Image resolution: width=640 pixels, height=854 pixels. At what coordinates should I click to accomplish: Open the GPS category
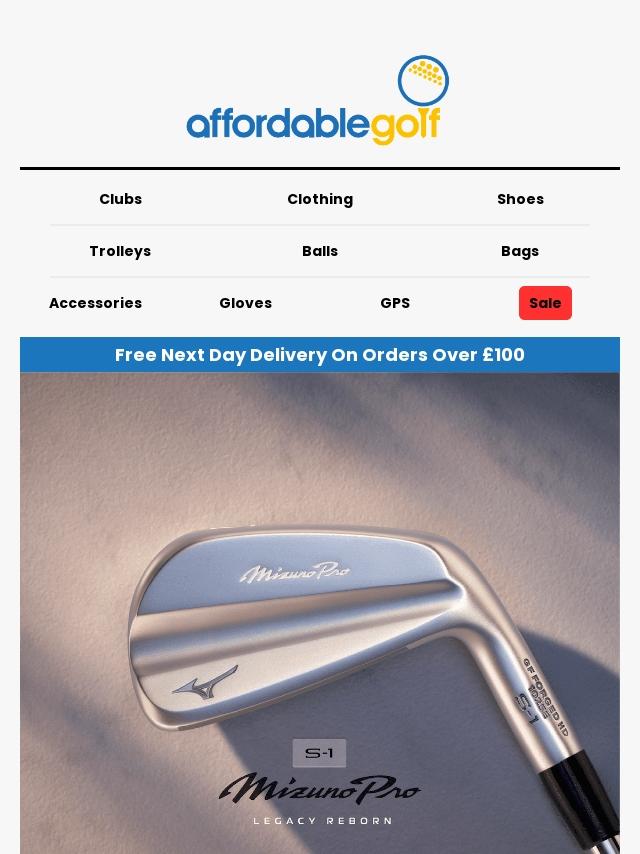[395, 303]
